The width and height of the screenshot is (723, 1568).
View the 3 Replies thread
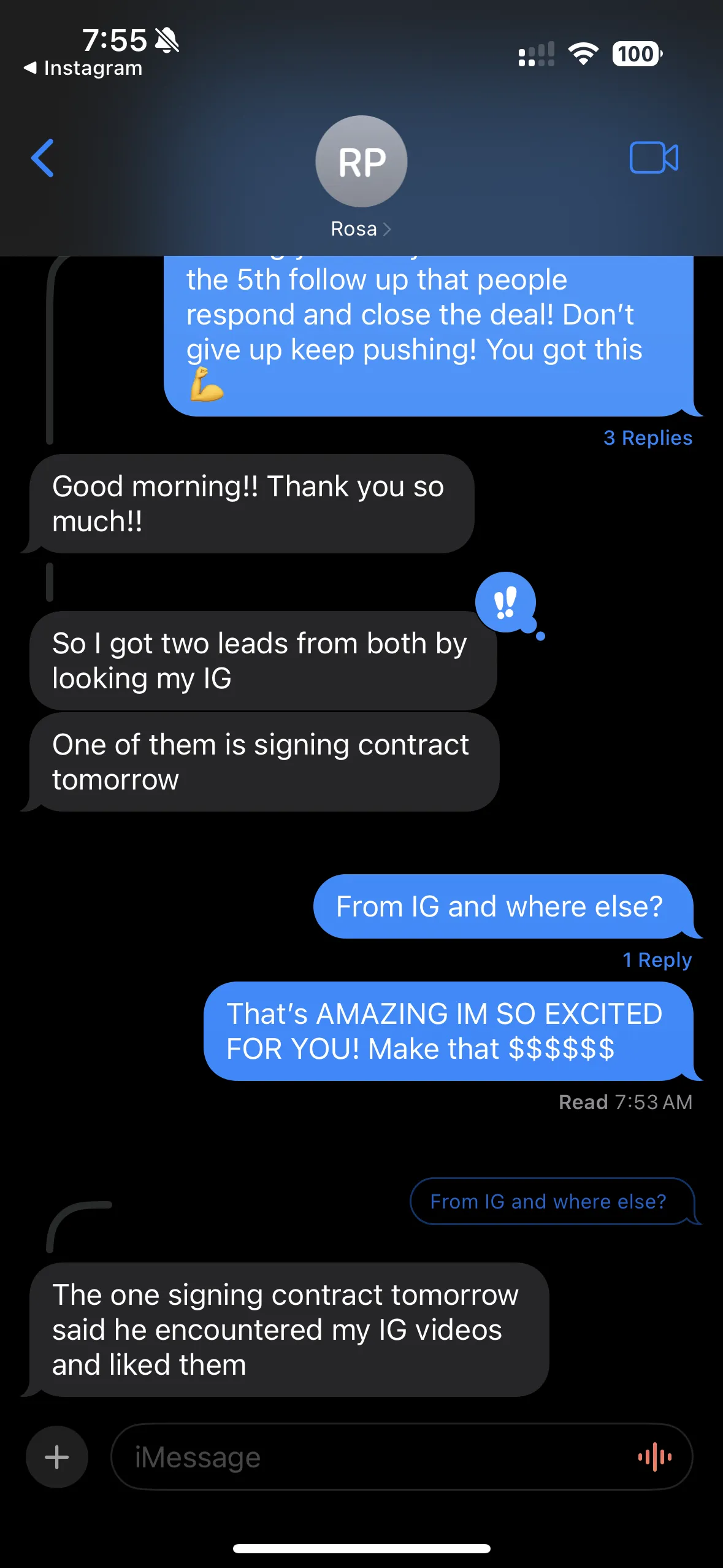(648, 438)
